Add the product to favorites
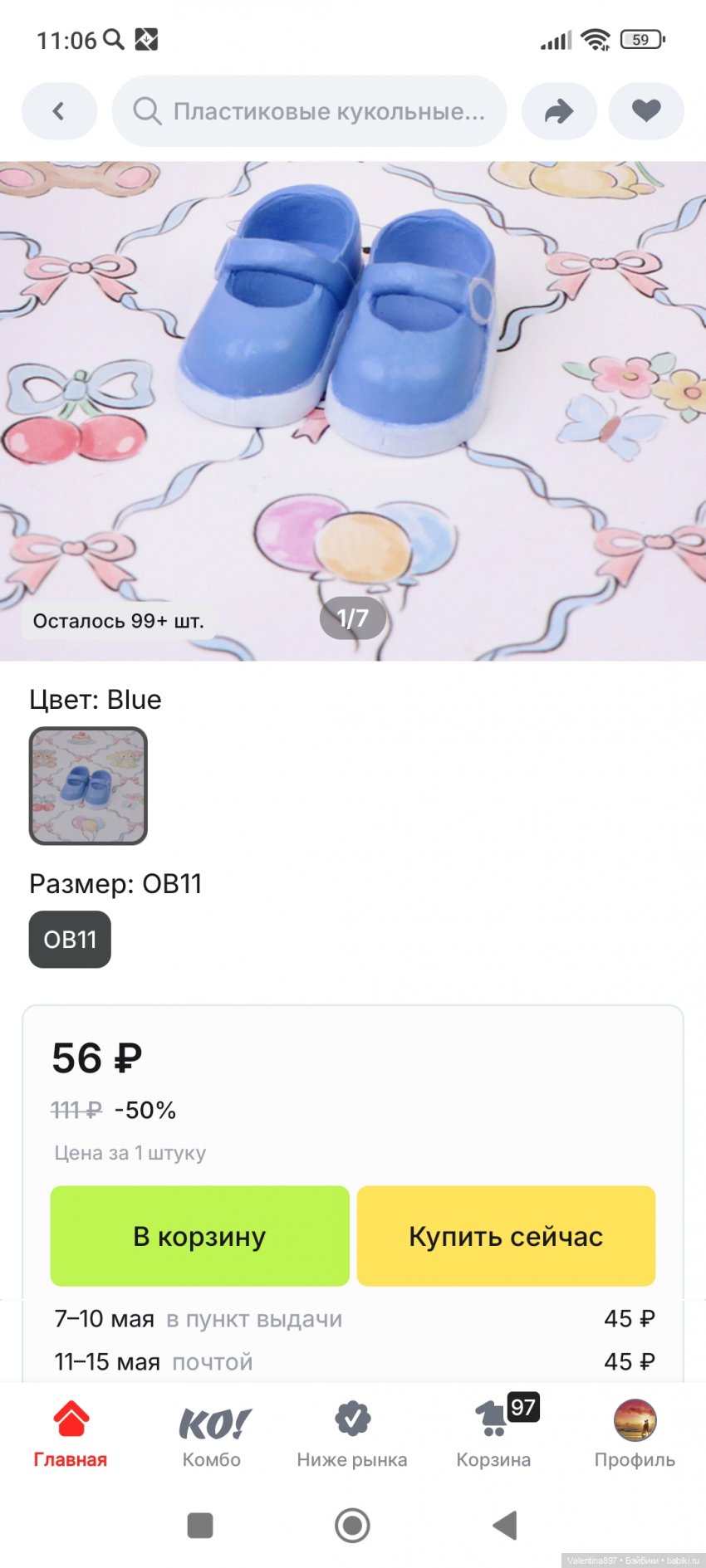Image resolution: width=706 pixels, height=1568 pixels. pyautogui.click(x=646, y=111)
